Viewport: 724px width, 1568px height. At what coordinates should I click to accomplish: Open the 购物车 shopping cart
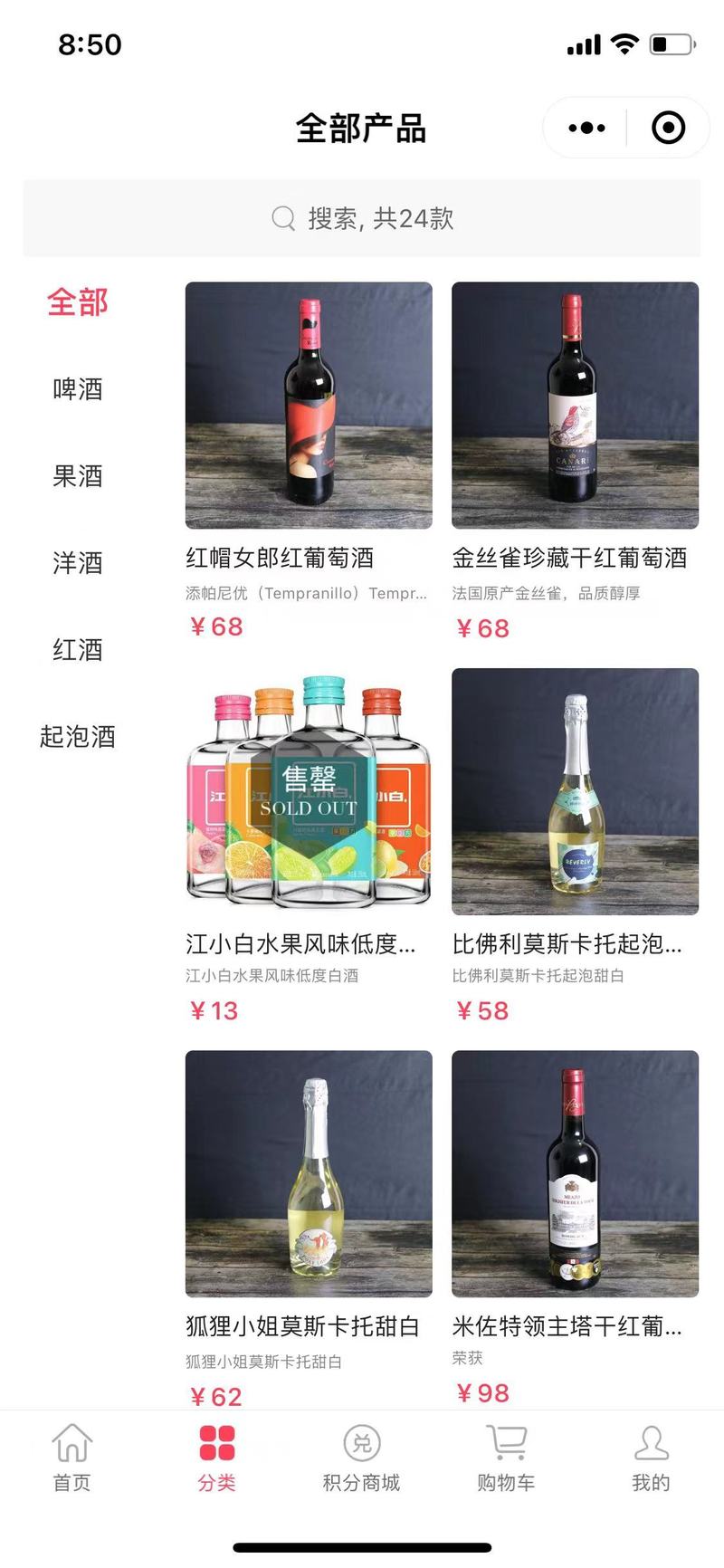[x=506, y=1458]
